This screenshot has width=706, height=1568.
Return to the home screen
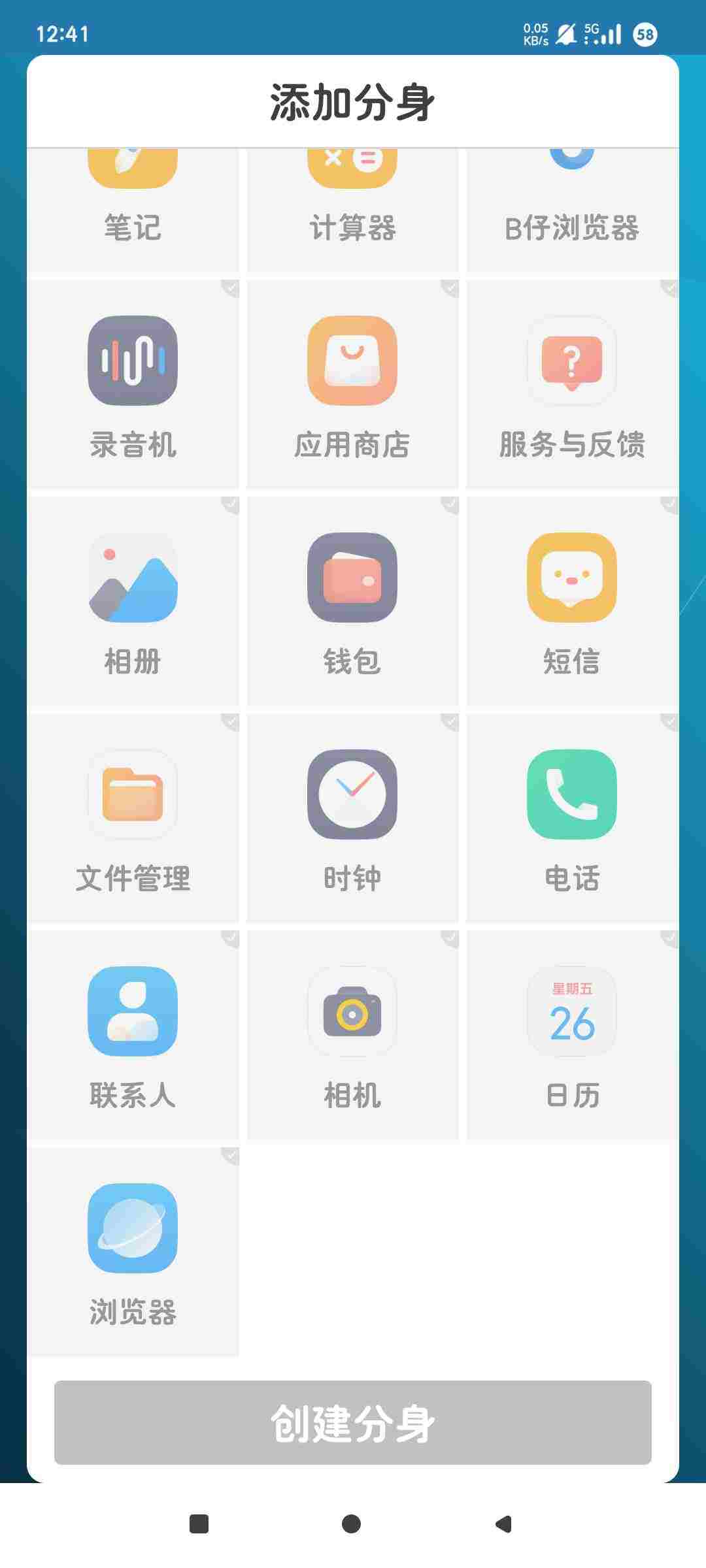[352, 1524]
